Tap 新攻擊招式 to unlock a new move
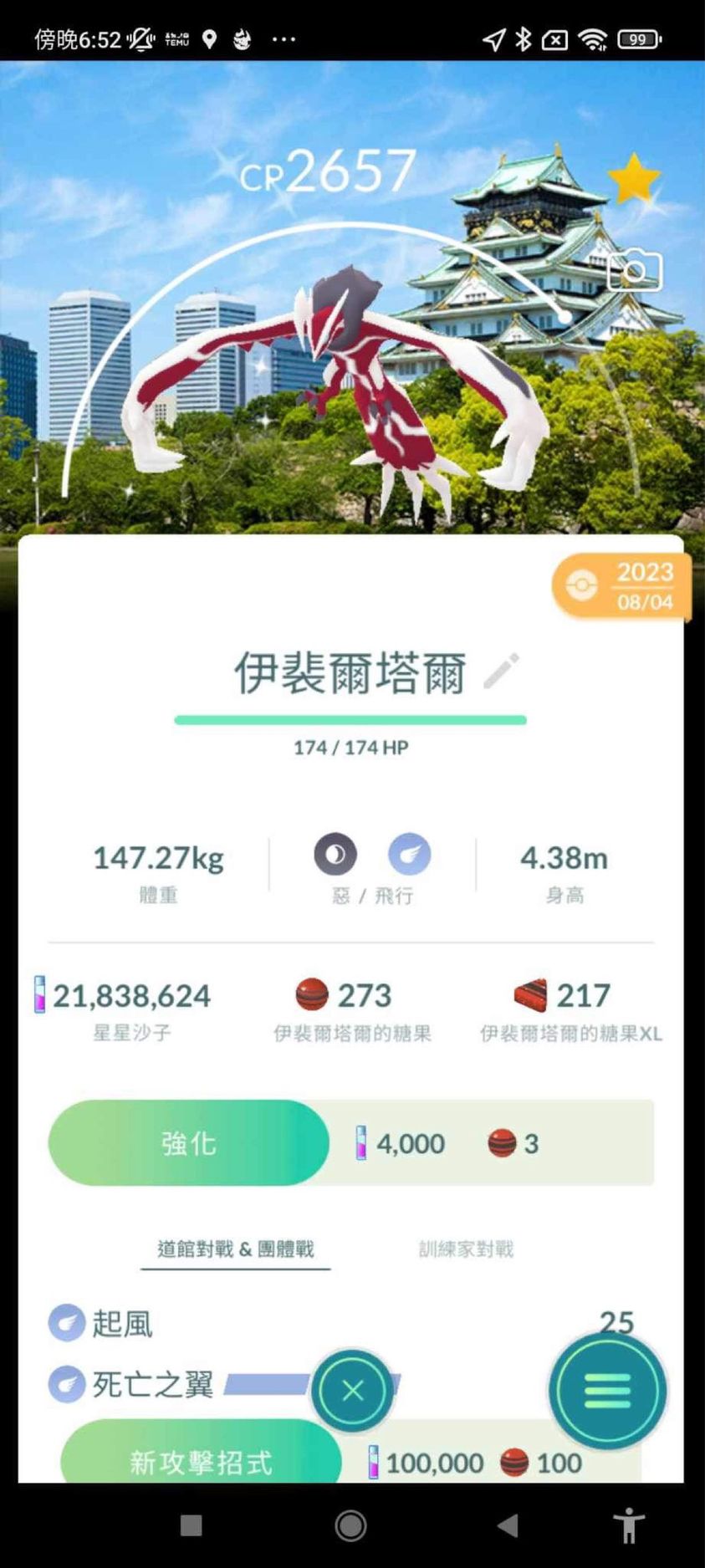This screenshot has height=1568, width=705. pyautogui.click(x=201, y=1460)
